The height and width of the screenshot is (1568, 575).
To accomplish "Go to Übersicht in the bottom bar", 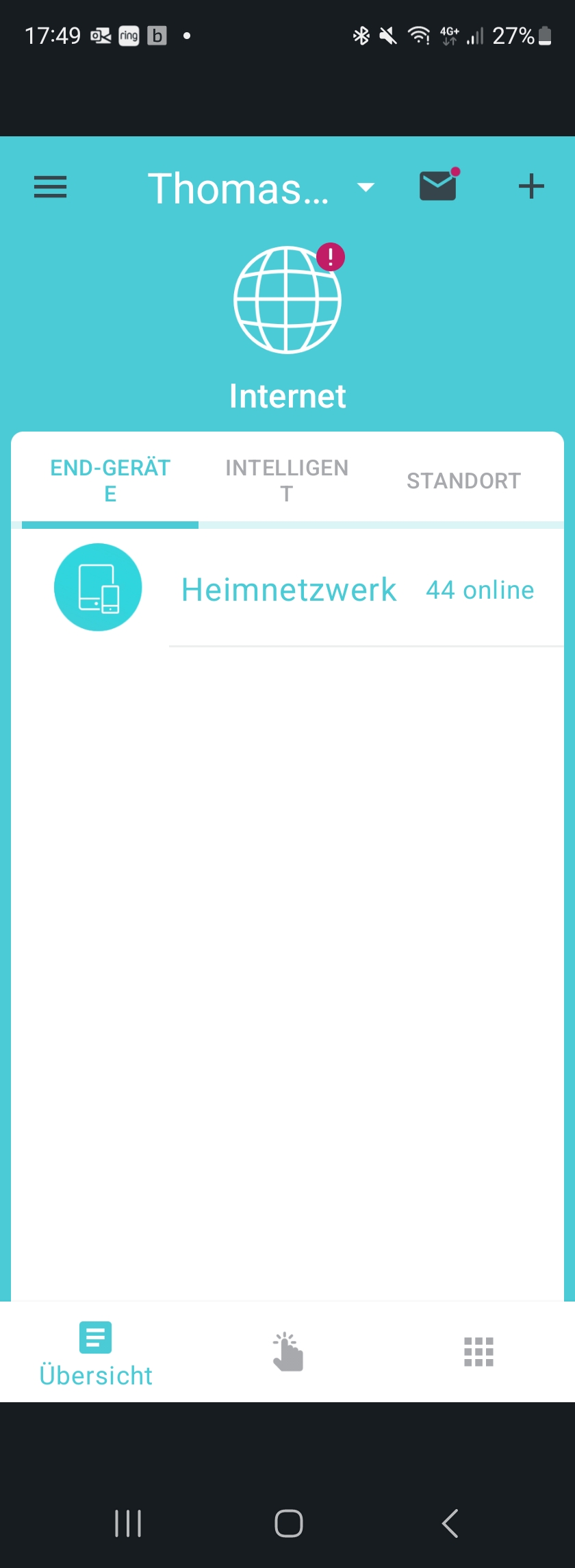I will pyautogui.click(x=96, y=1350).
